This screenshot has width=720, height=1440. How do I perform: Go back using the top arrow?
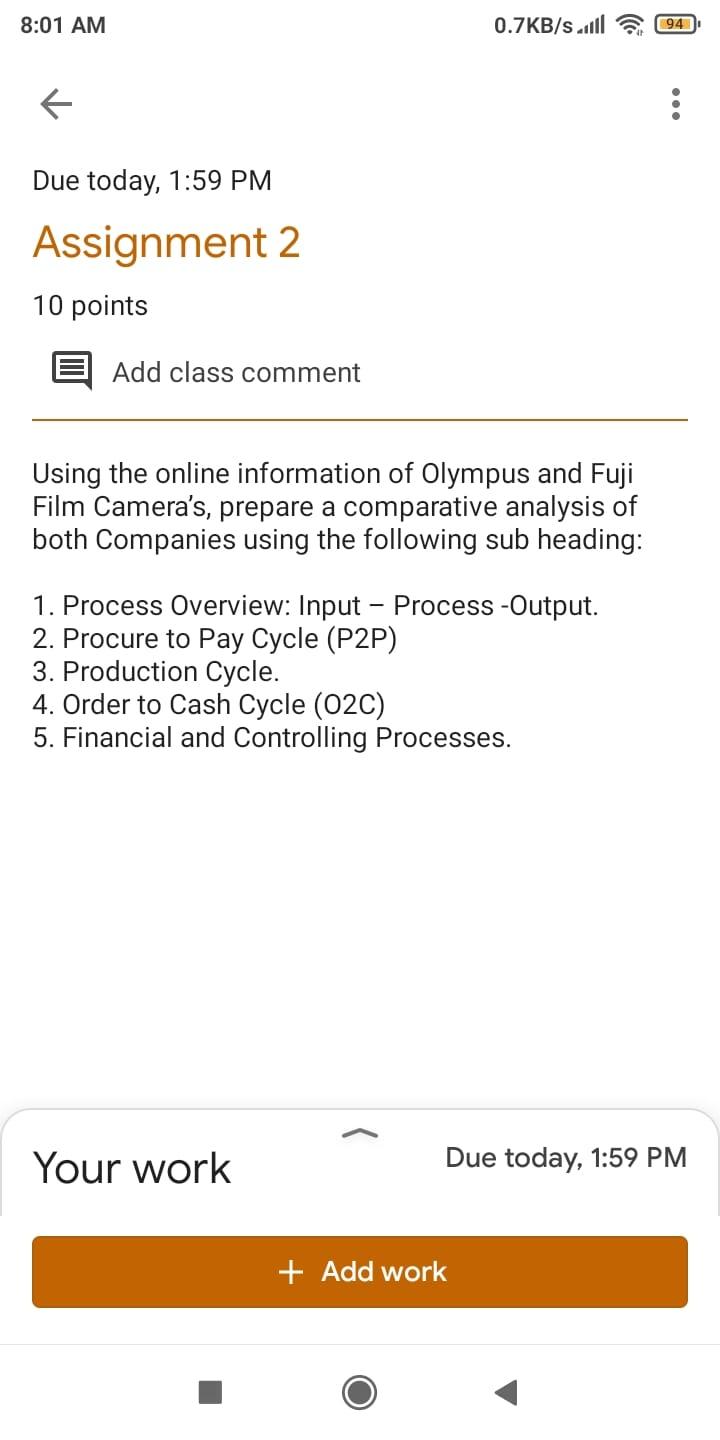(x=56, y=103)
